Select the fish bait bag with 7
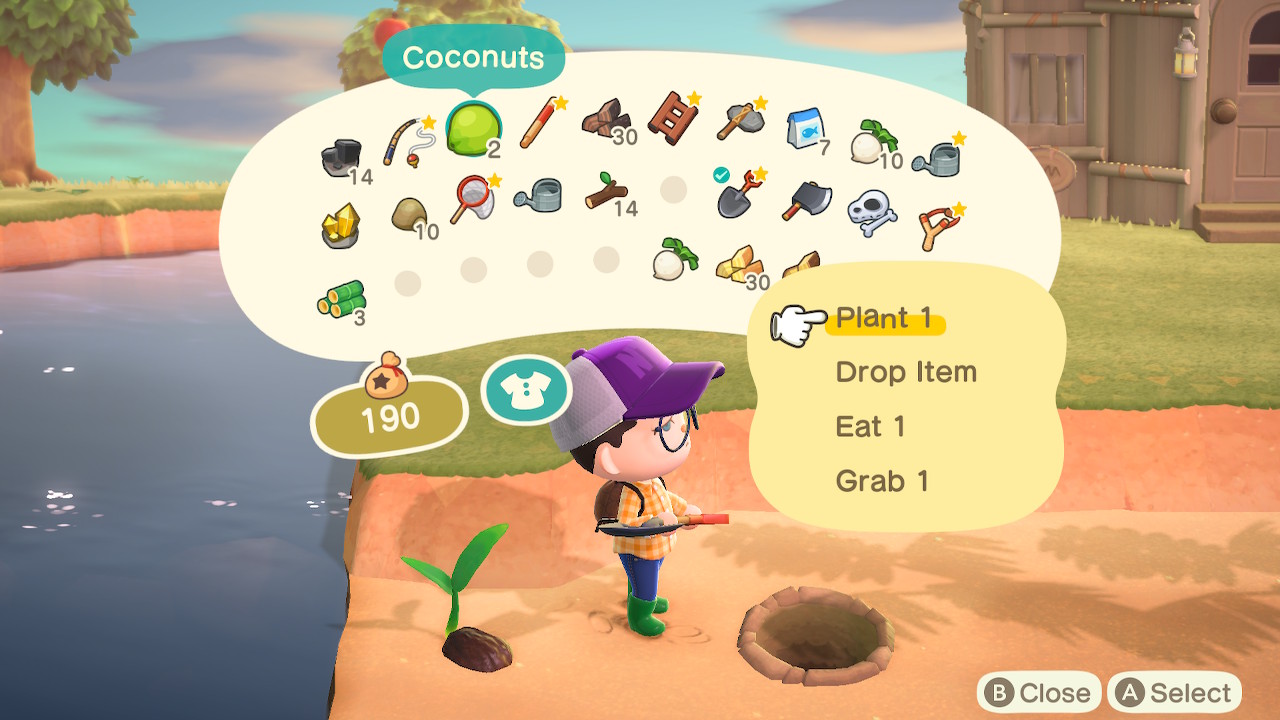Image resolution: width=1280 pixels, height=720 pixels. click(806, 129)
